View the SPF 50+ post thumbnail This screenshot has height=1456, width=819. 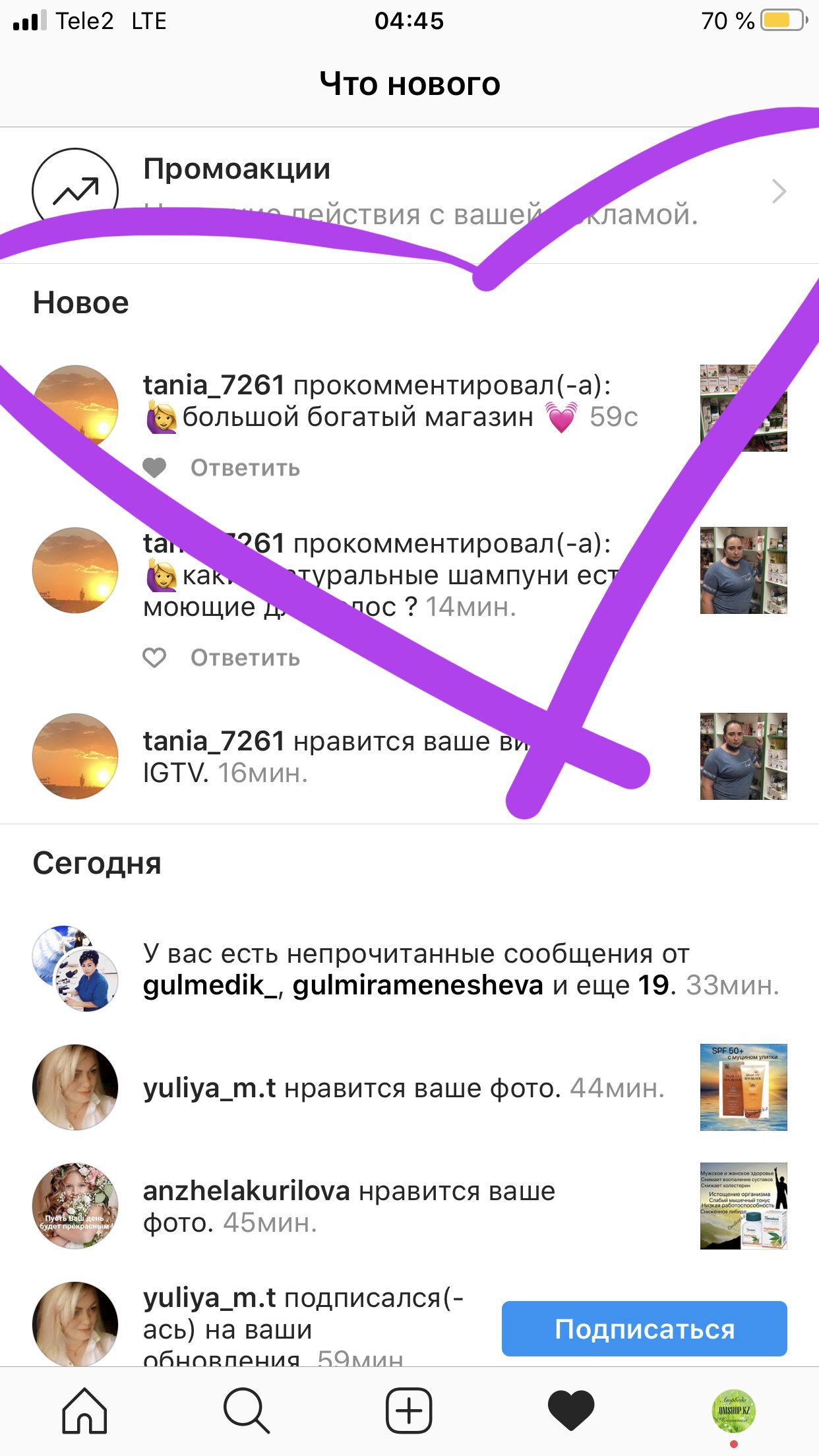[x=743, y=1087]
